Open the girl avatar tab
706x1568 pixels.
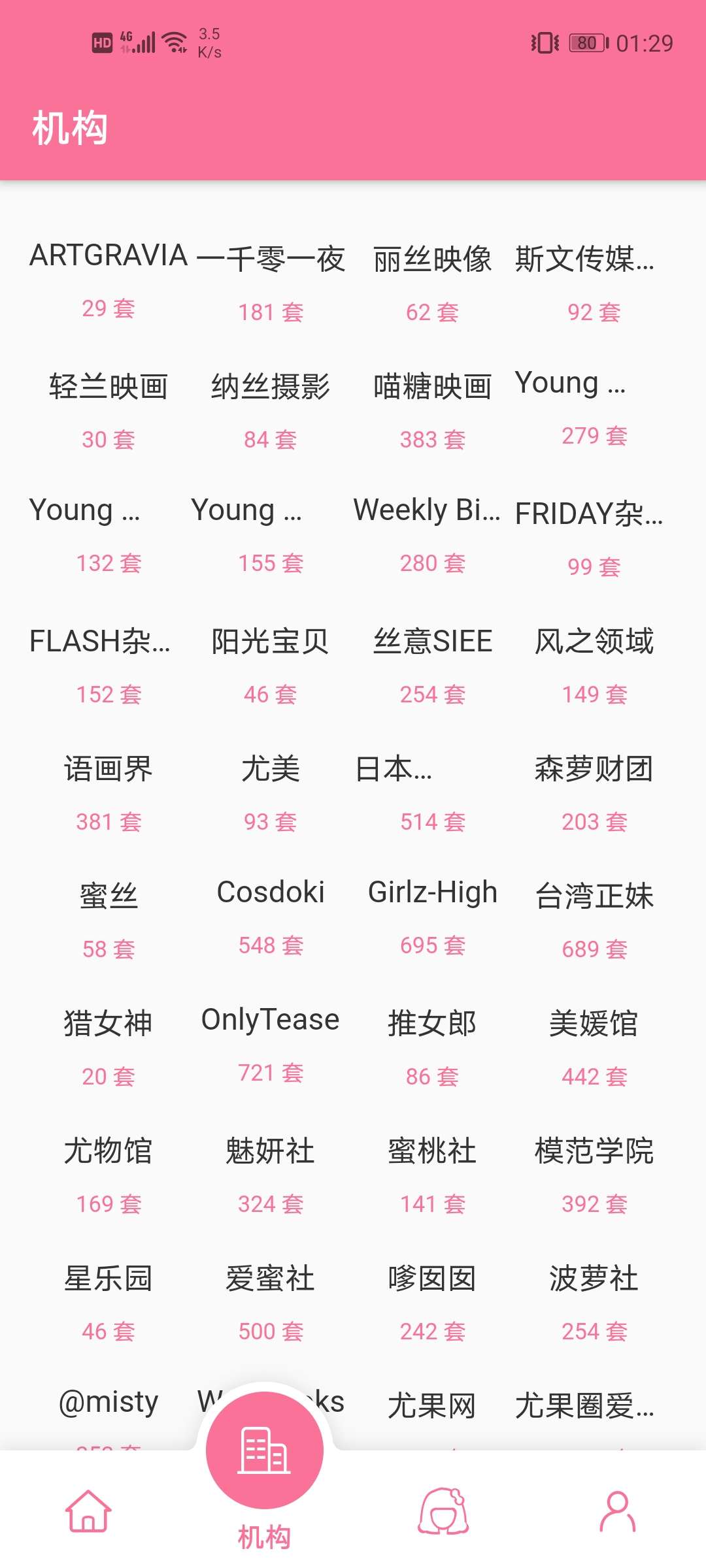444,1511
